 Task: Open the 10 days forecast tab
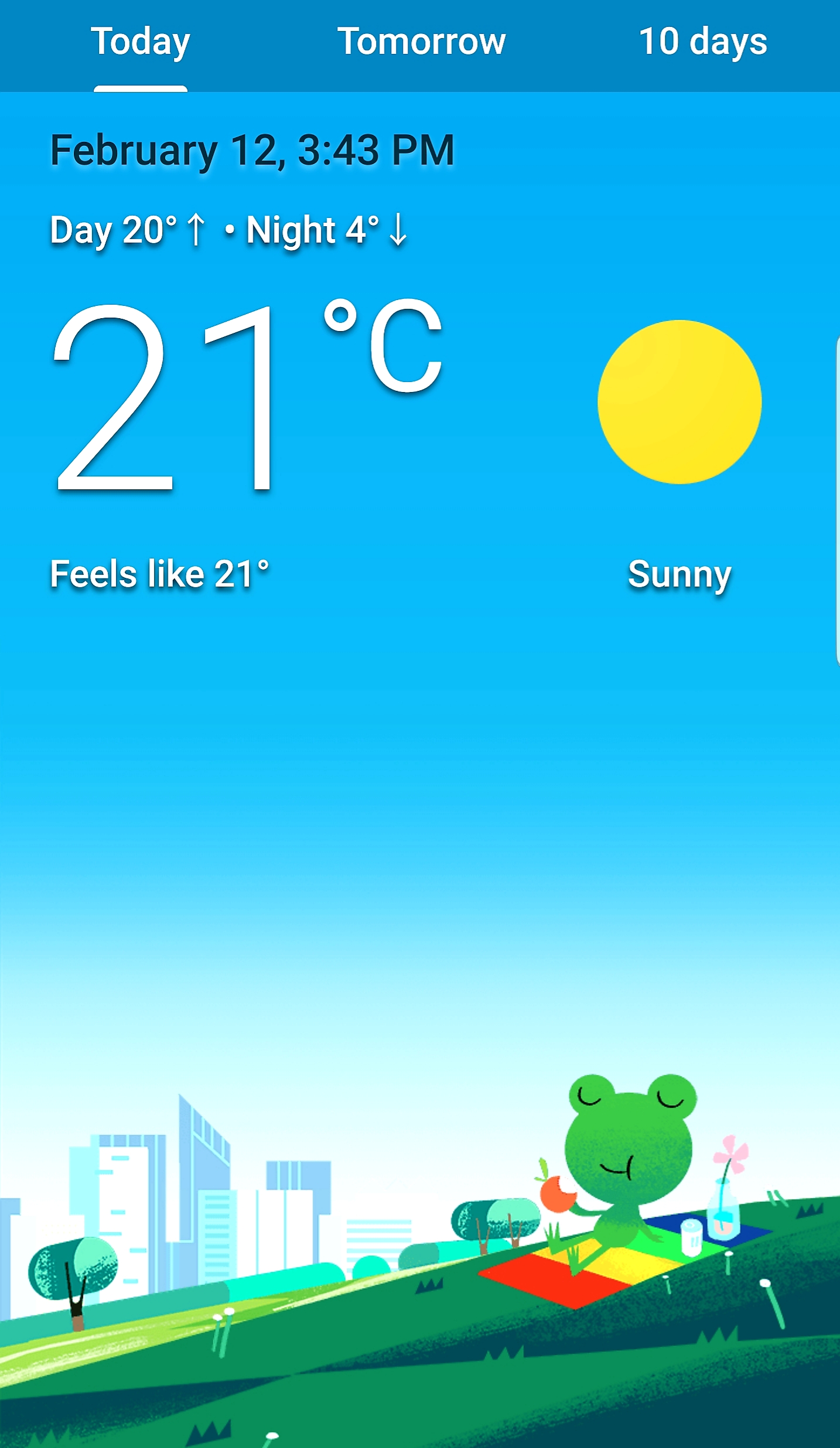[x=702, y=43]
